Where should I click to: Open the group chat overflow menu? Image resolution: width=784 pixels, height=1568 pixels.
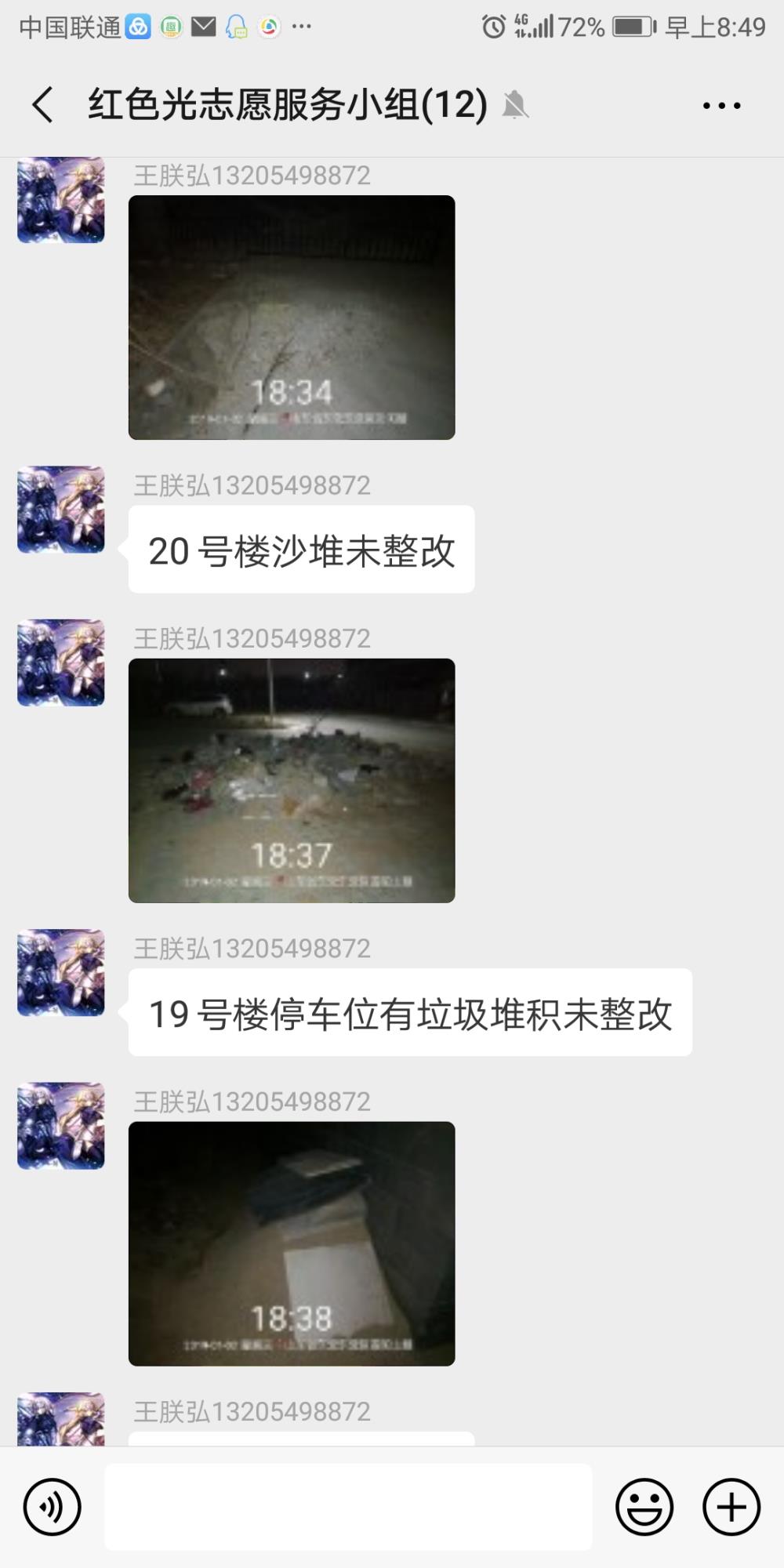click(x=721, y=105)
